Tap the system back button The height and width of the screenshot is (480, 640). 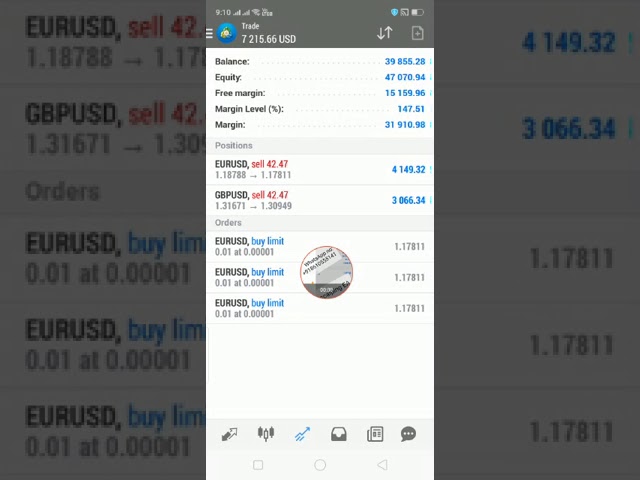[382, 465]
